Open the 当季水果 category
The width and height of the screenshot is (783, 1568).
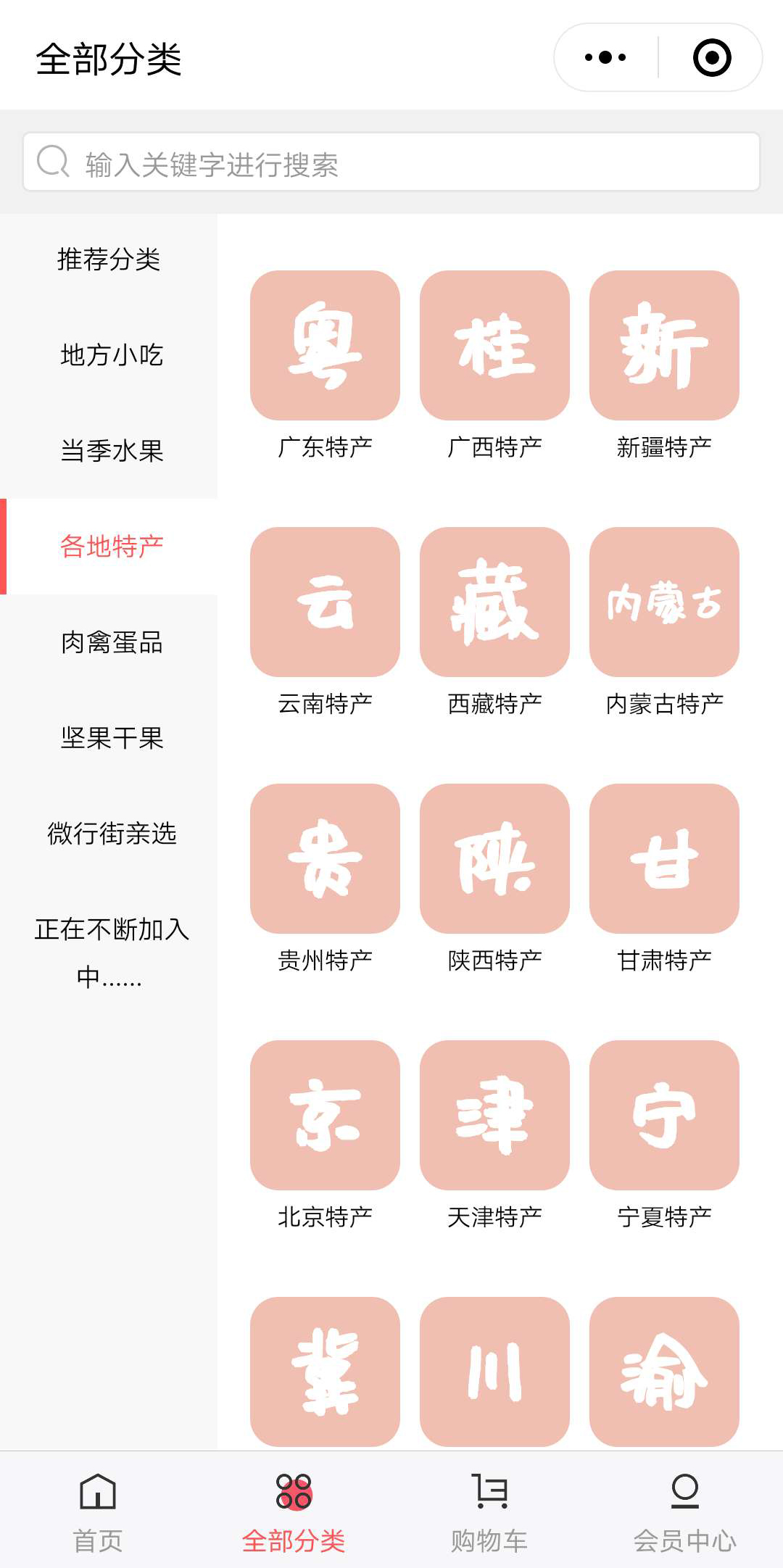tap(109, 451)
